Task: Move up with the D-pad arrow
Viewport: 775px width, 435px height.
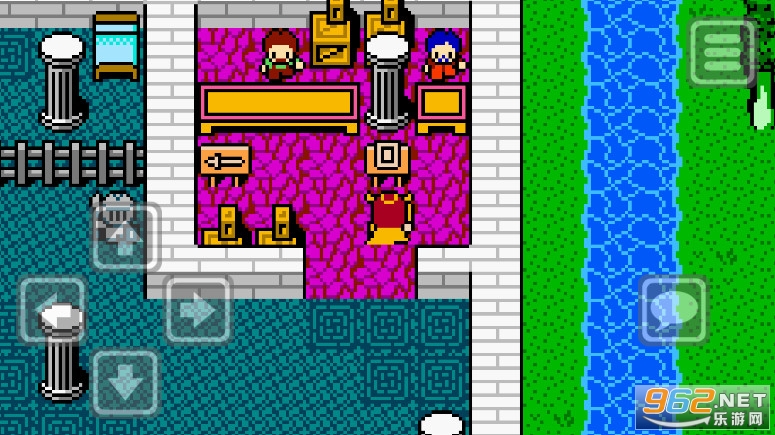Action: pyautogui.click(x=125, y=237)
